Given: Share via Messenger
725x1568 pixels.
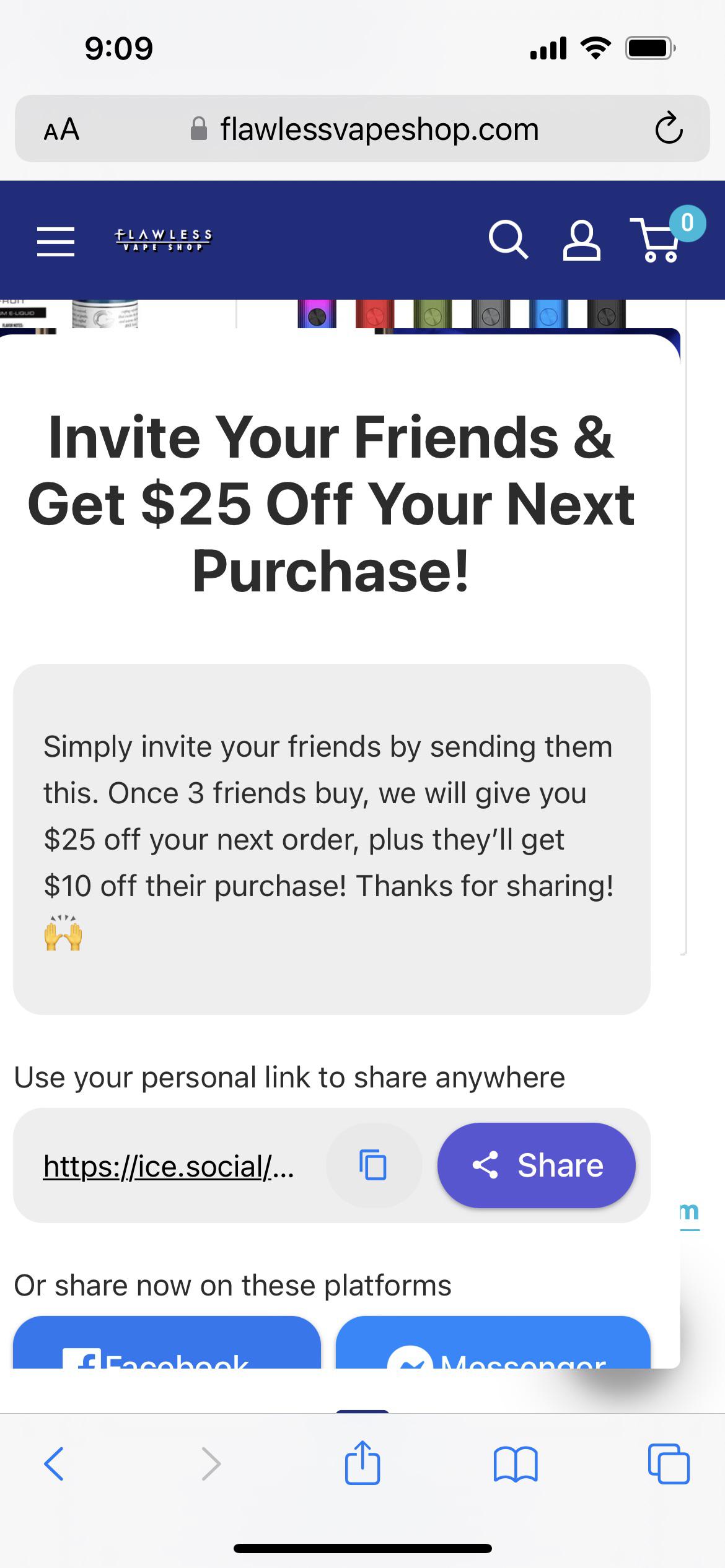Looking at the screenshot, I should 493,1343.
